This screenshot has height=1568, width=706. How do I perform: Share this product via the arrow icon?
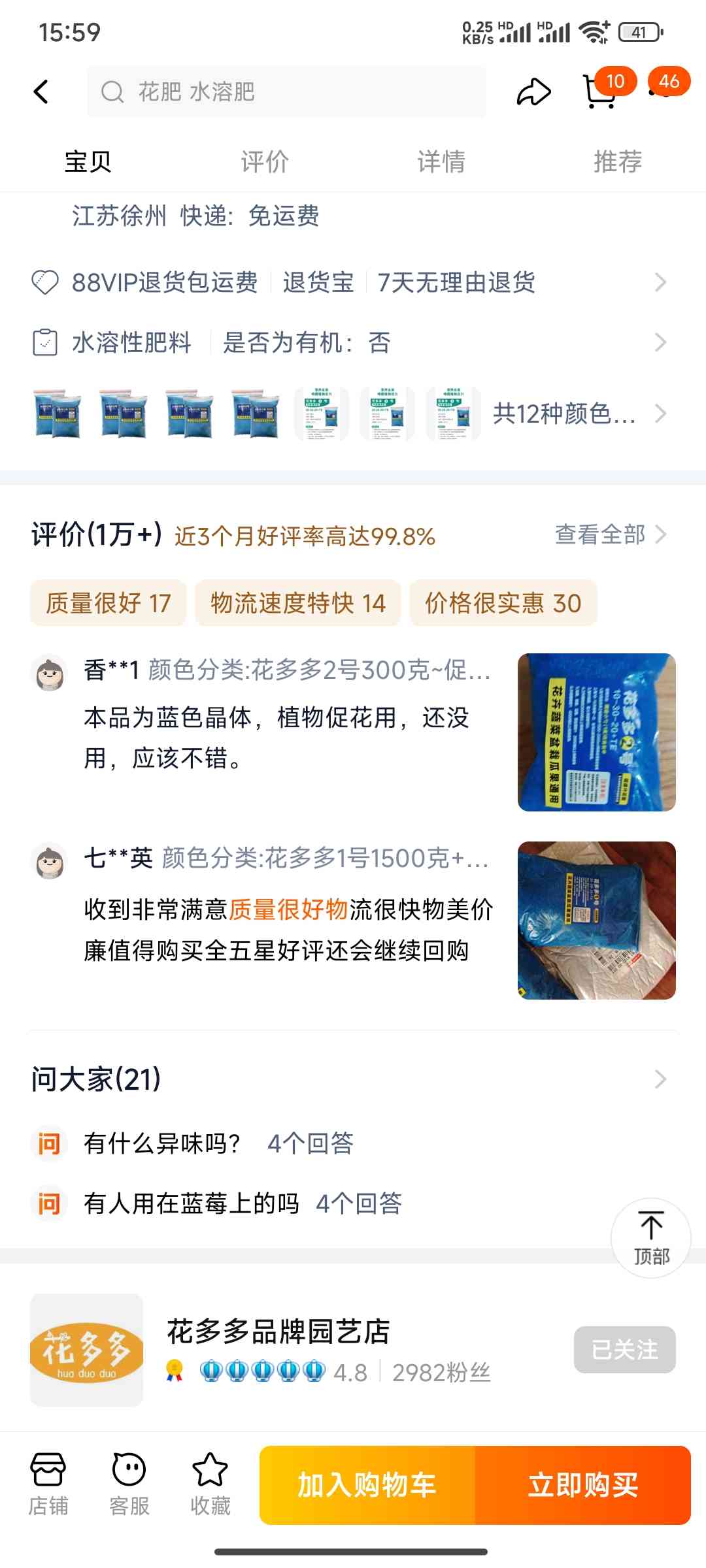[533, 91]
